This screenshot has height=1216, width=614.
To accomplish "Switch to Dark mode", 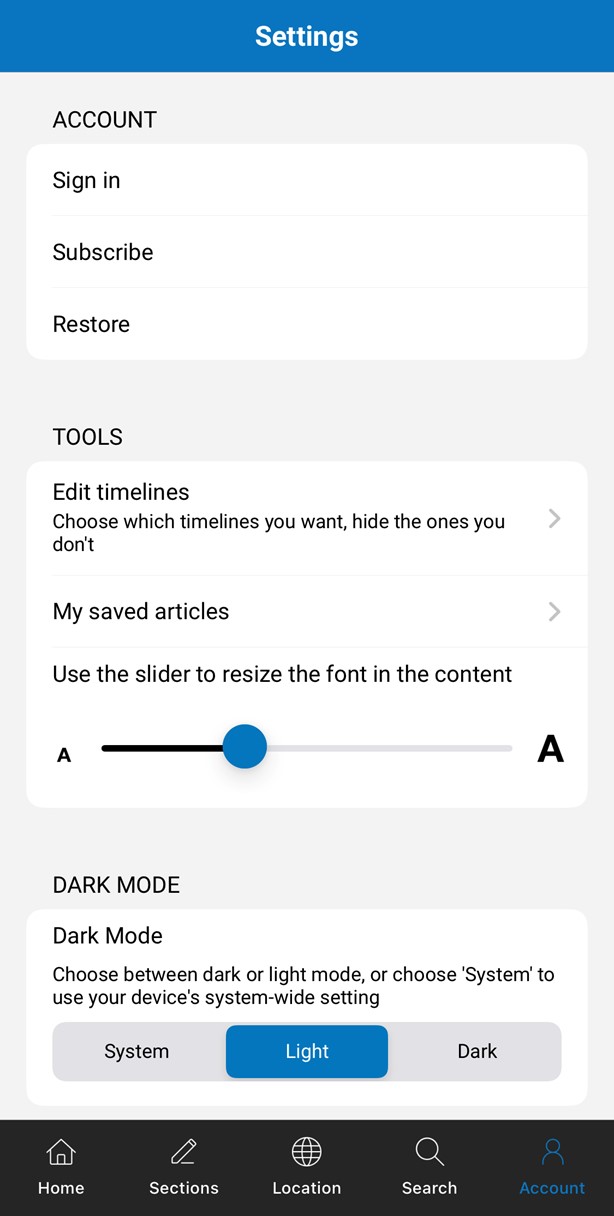I will coord(477,1051).
